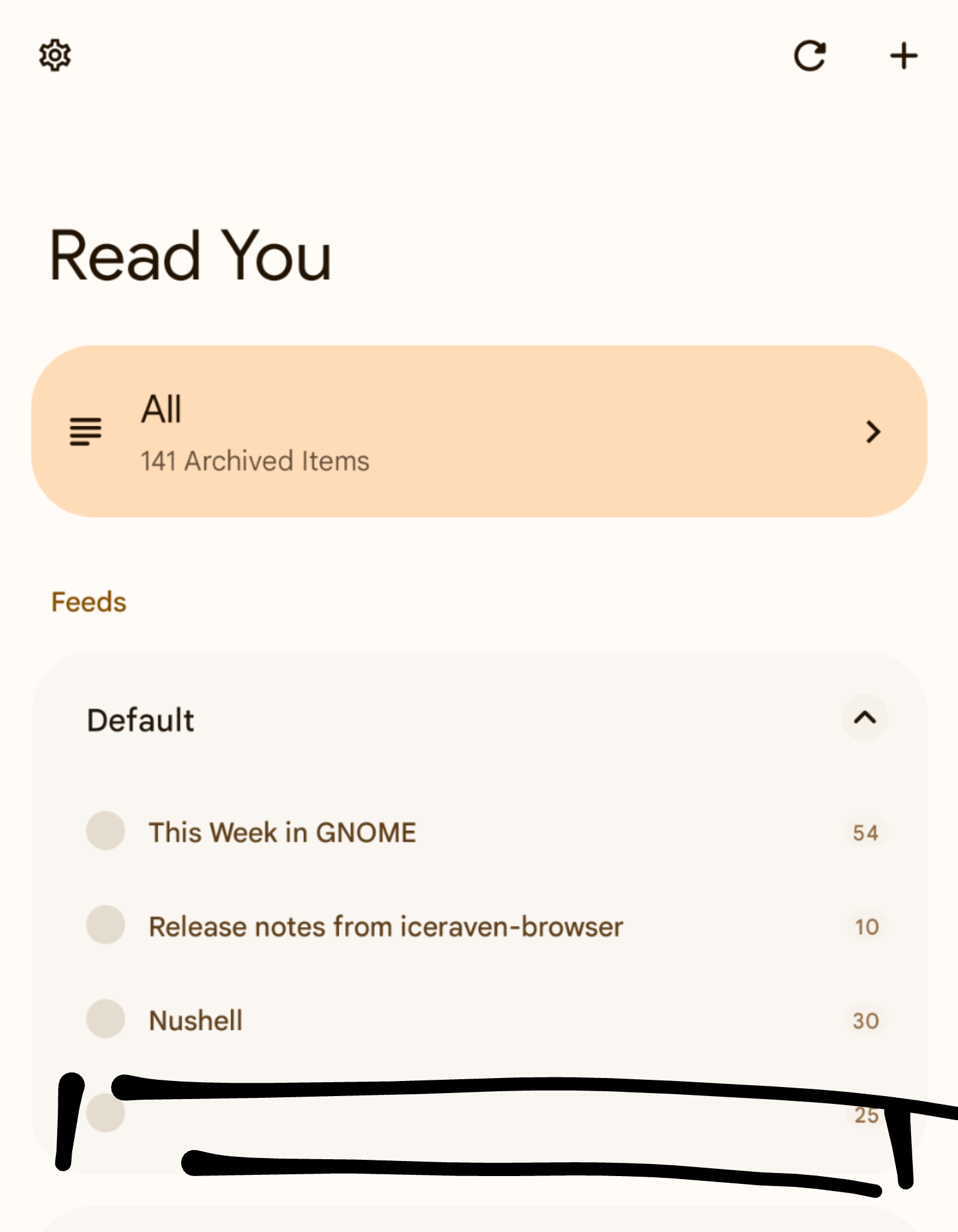Expand the Feeds section header

click(x=89, y=600)
